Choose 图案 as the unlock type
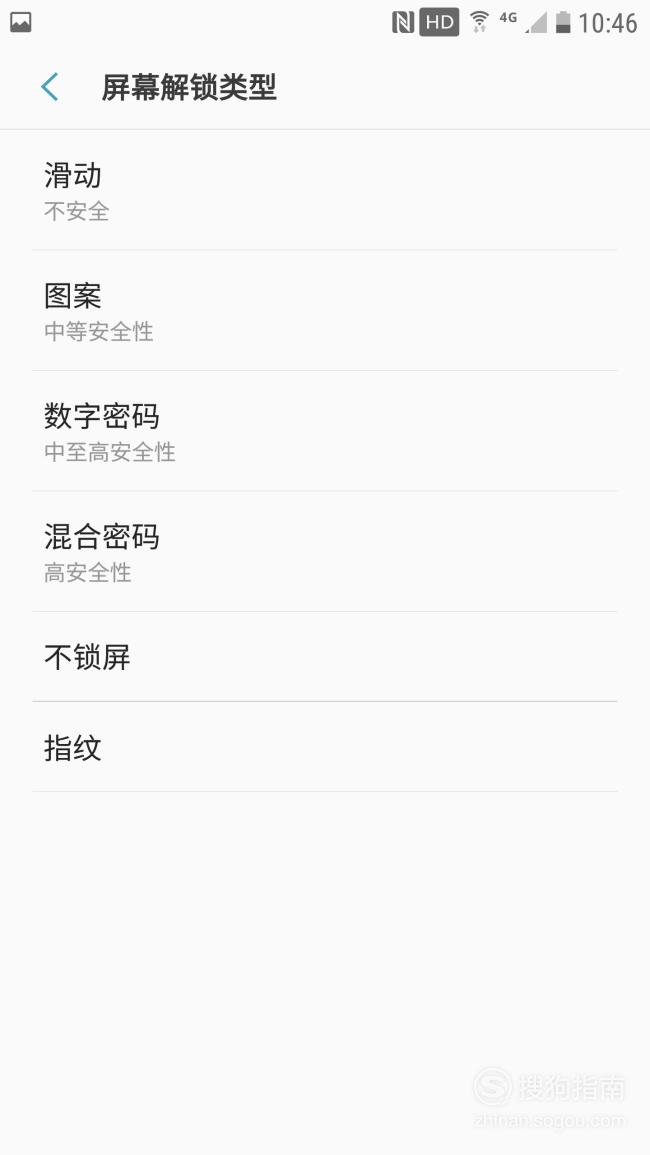This screenshot has width=650, height=1155. coord(325,310)
